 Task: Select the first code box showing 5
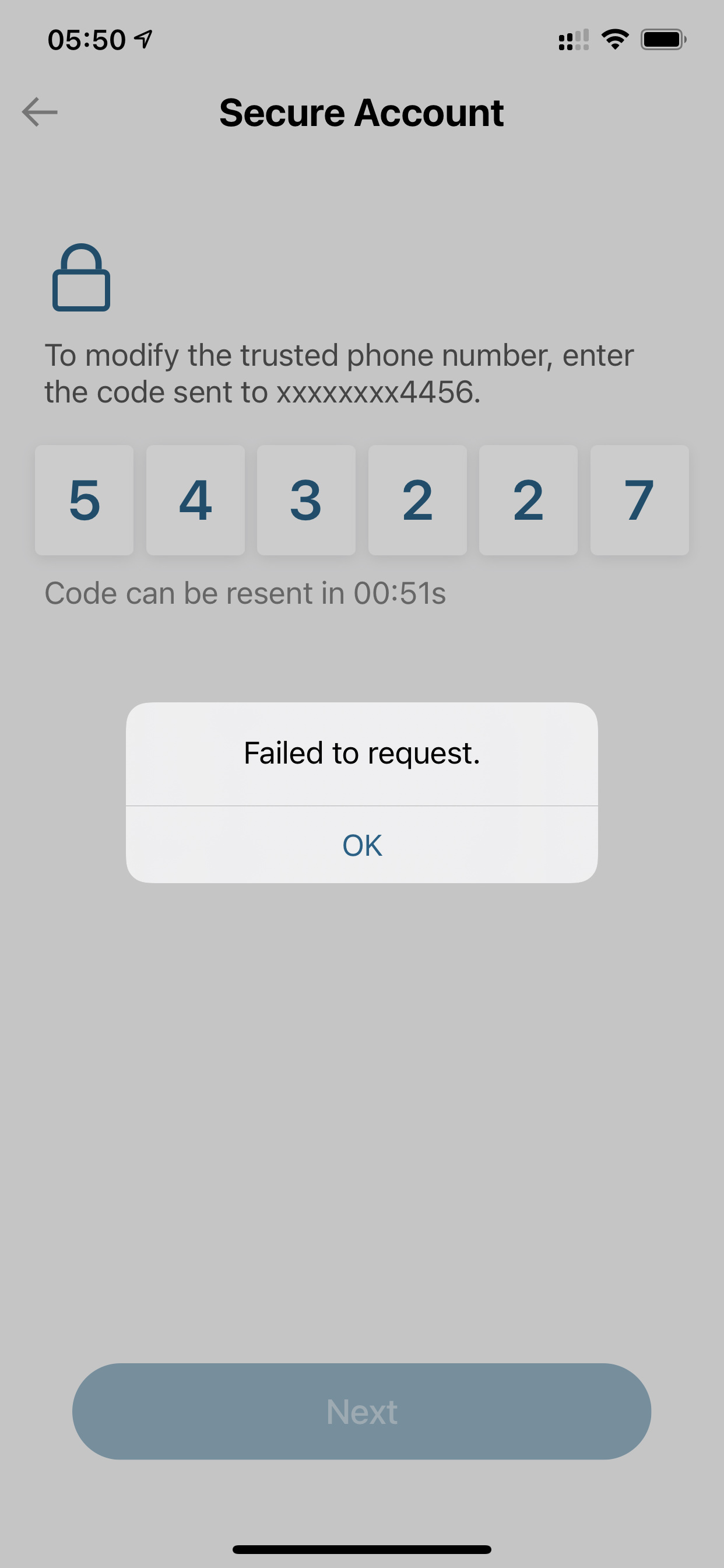click(x=84, y=500)
